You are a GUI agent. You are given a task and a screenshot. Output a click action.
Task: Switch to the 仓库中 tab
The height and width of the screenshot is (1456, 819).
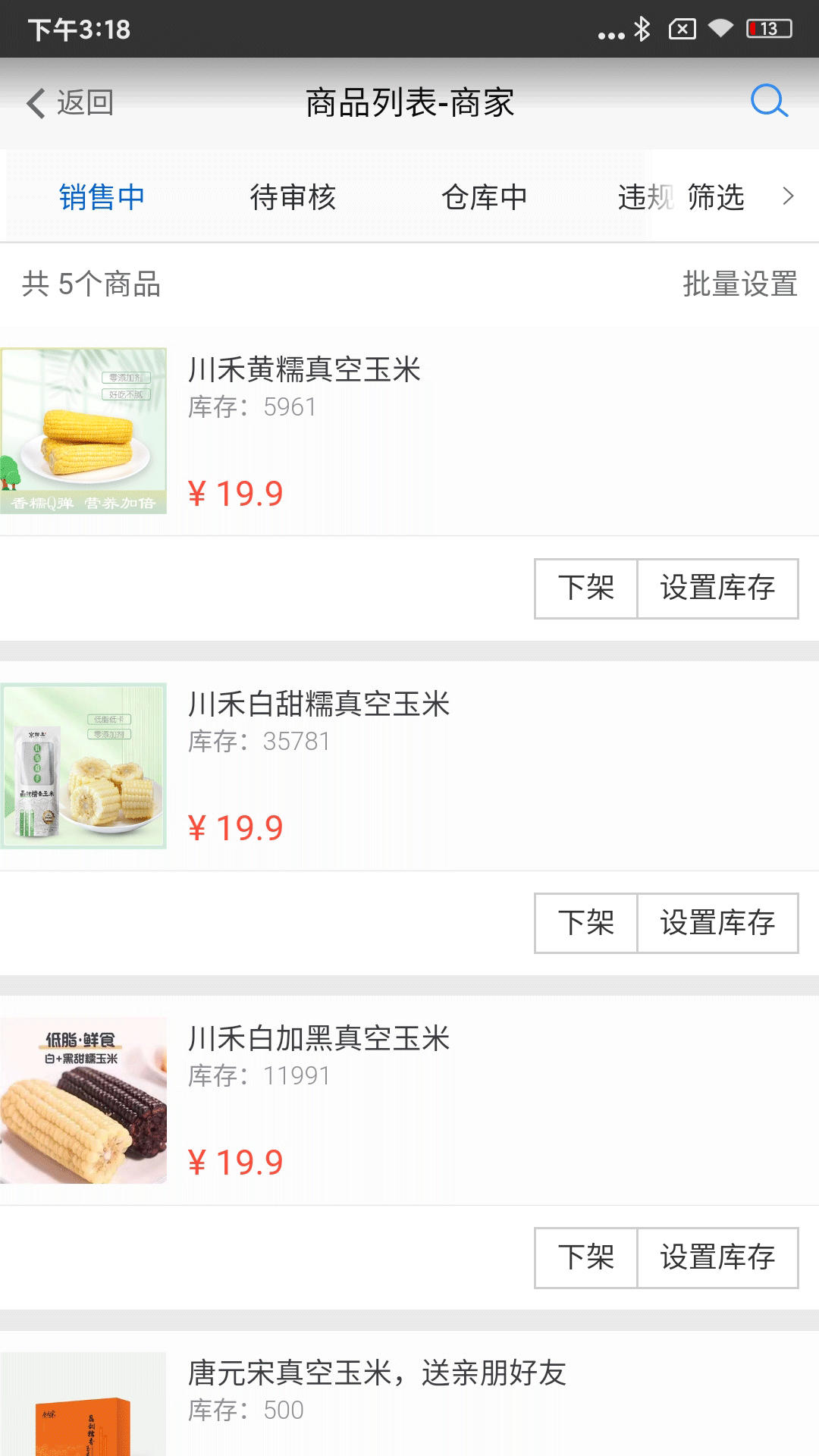484,196
